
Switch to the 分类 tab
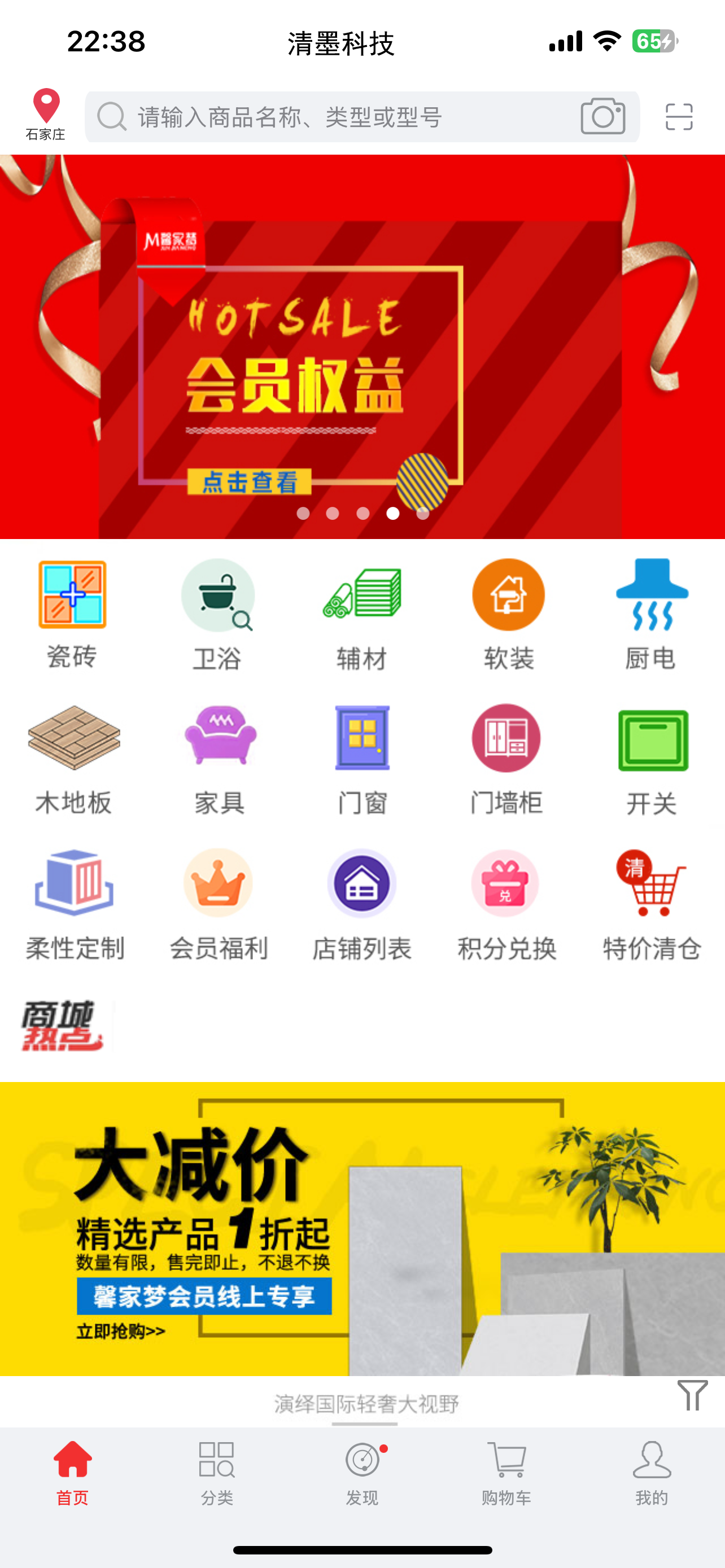tap(217, 1472)
